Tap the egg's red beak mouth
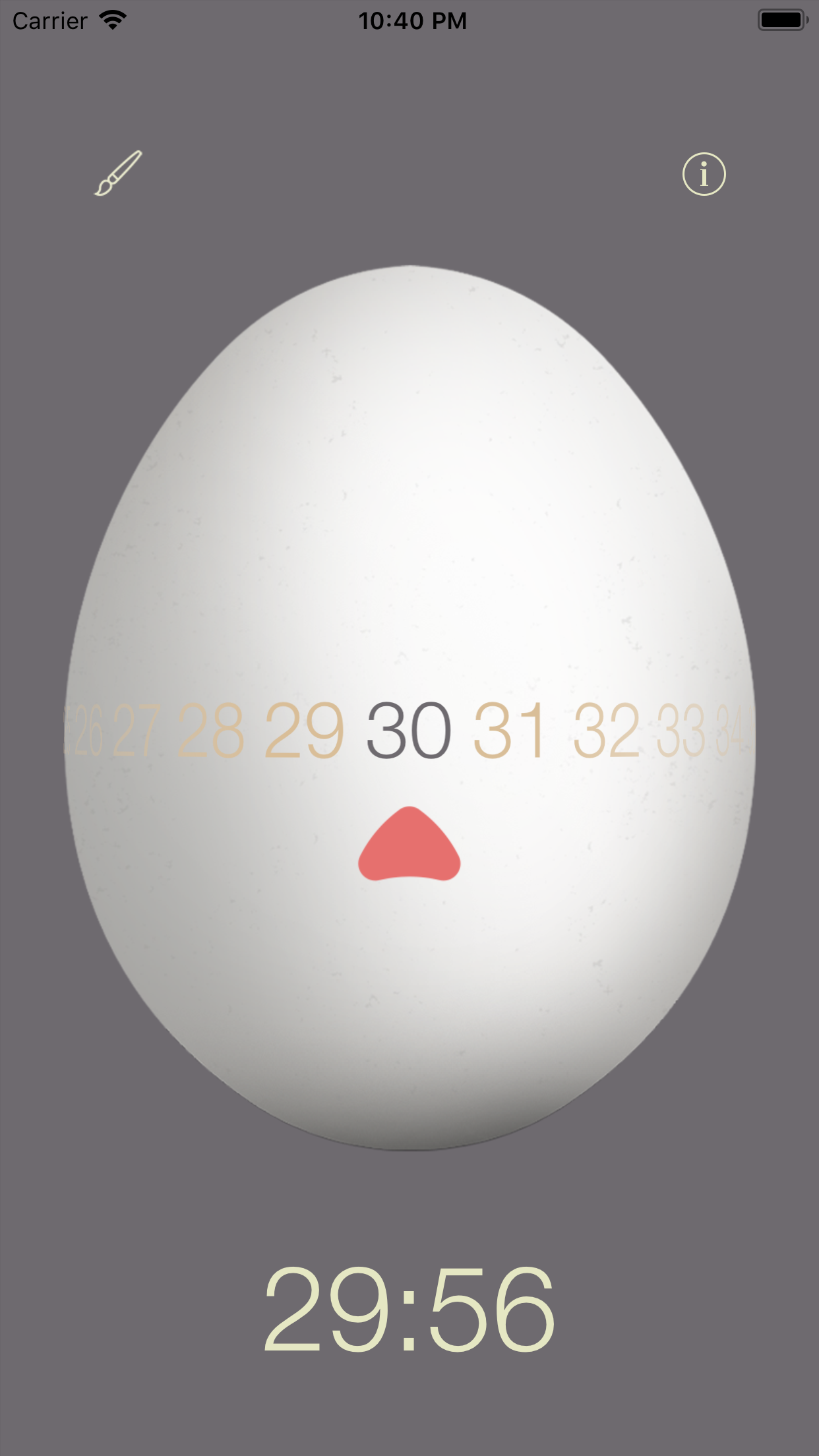 (409, 851)
